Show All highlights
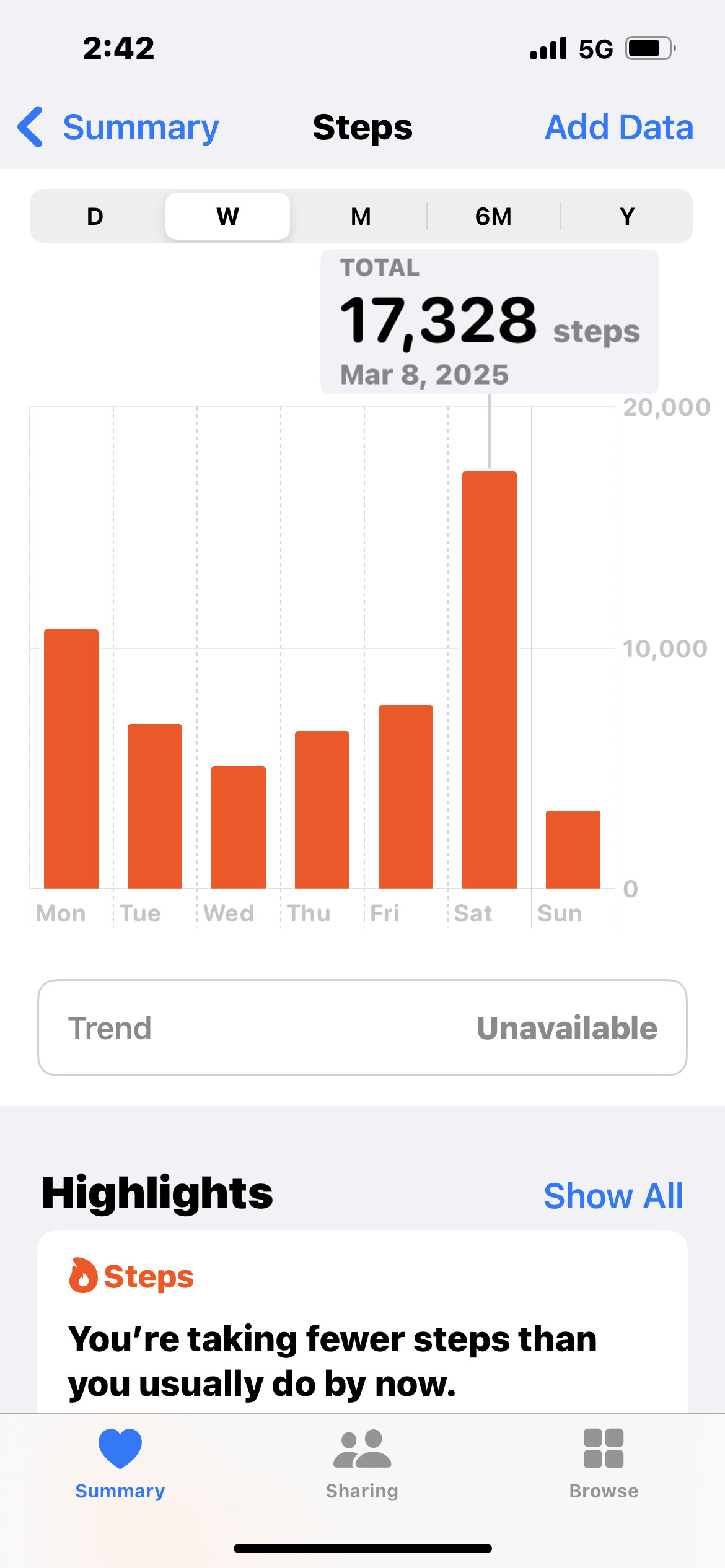The height and width of the screenshot is (1568, 725). pyautogui.click(x=613, y=1195)
